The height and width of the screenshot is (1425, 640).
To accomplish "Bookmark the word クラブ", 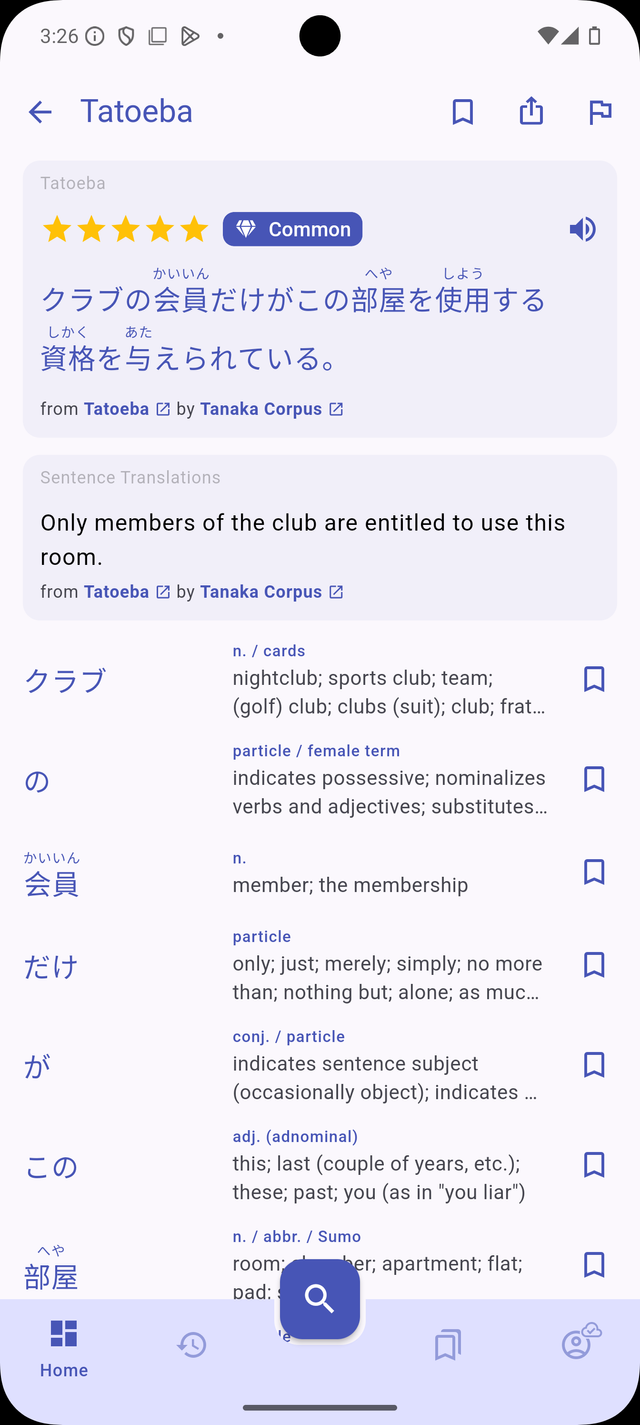I will coord(594,679).
